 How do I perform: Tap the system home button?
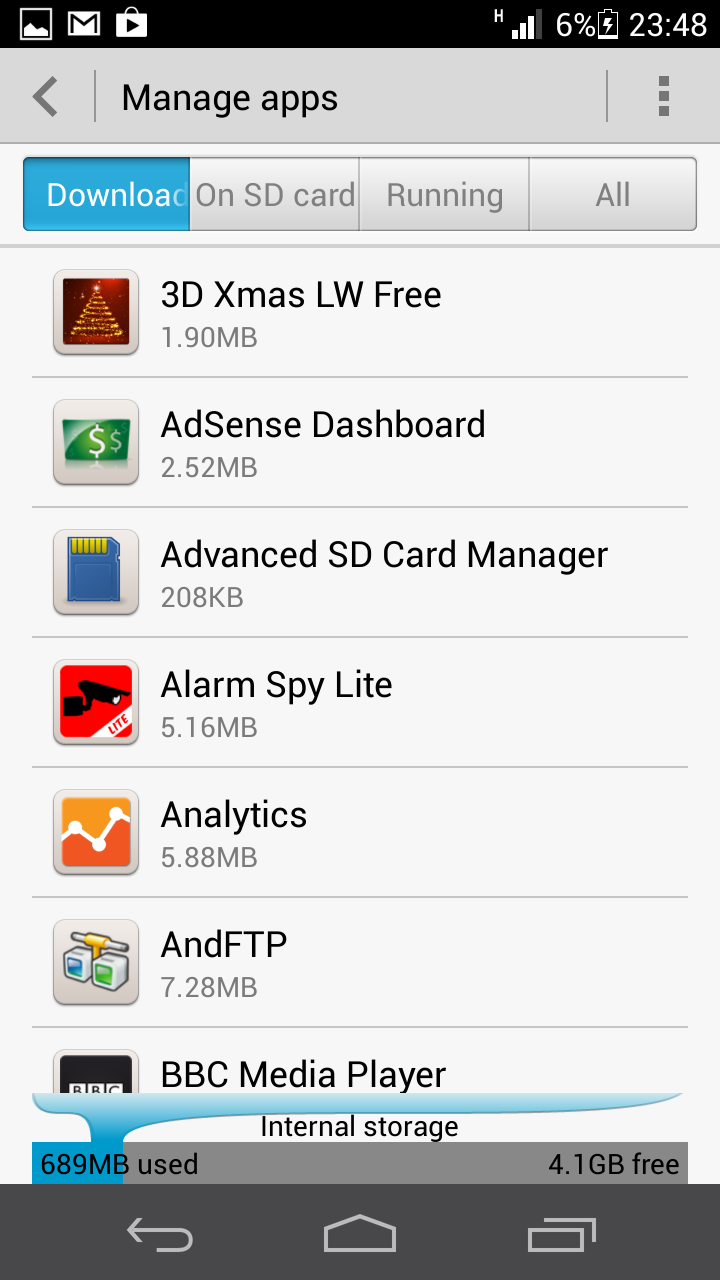coord(360,1234)
